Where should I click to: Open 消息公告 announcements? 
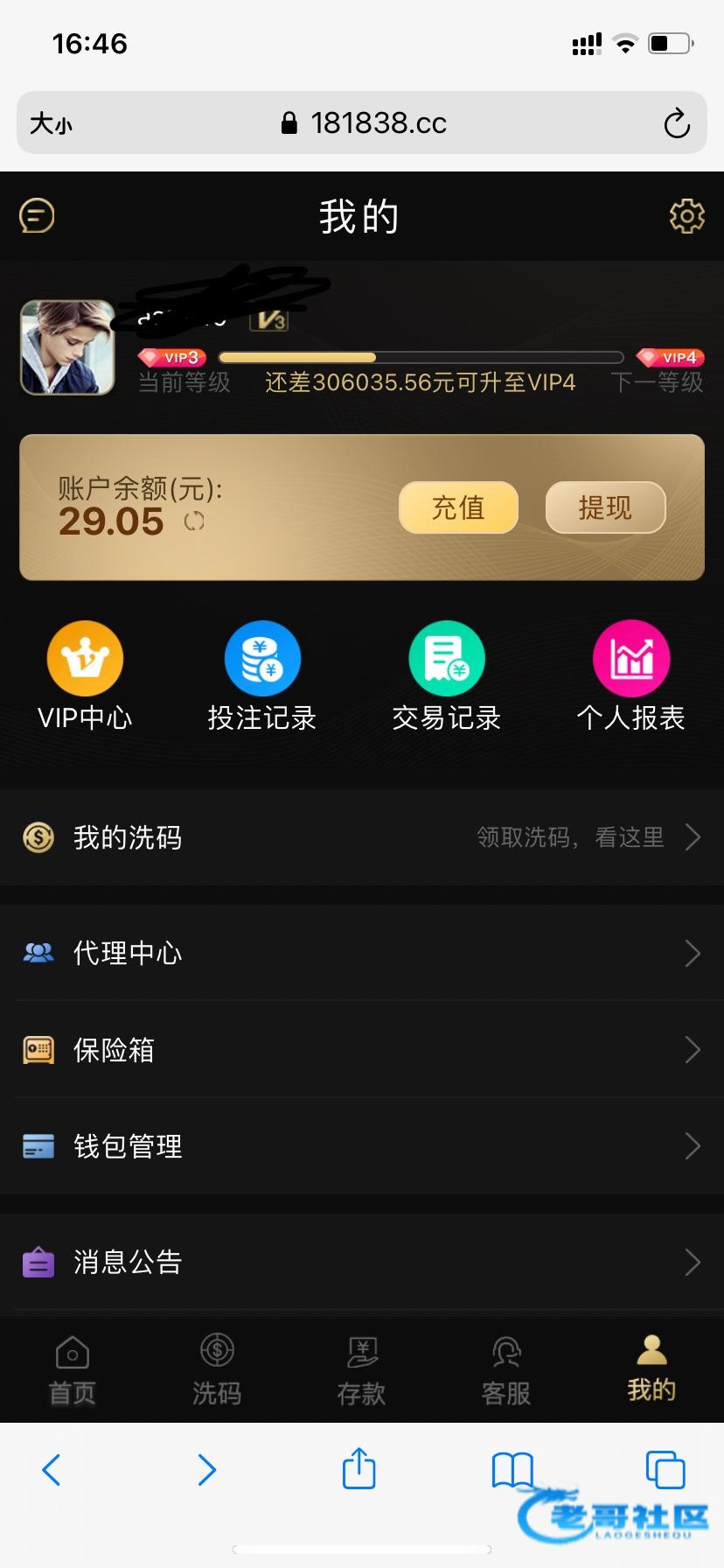point(362,1262)
